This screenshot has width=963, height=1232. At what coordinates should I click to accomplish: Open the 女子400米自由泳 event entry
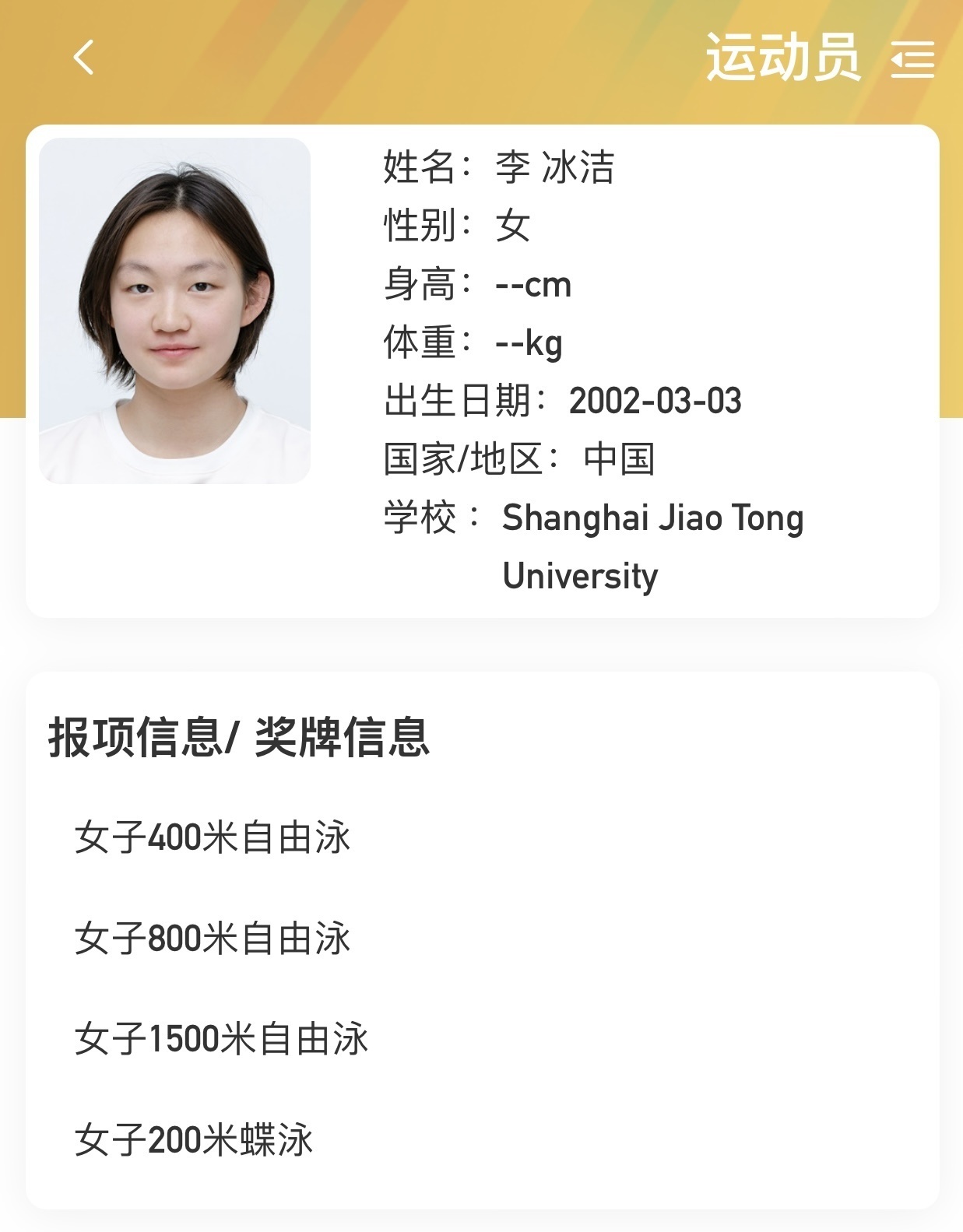(213, 837)
